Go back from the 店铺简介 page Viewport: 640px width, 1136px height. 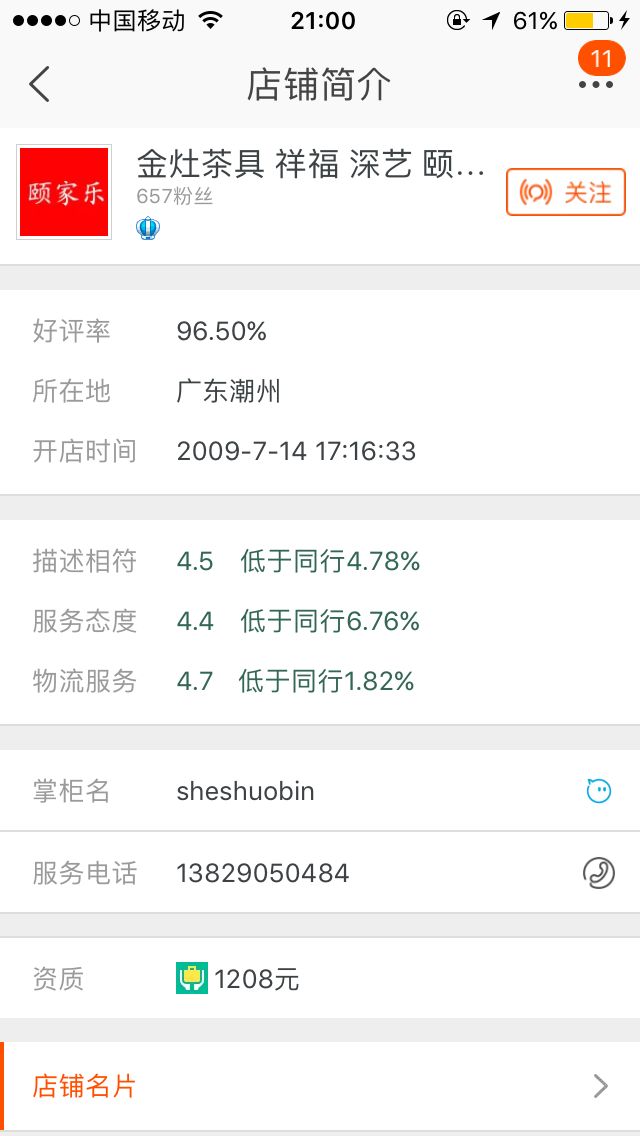39,85
